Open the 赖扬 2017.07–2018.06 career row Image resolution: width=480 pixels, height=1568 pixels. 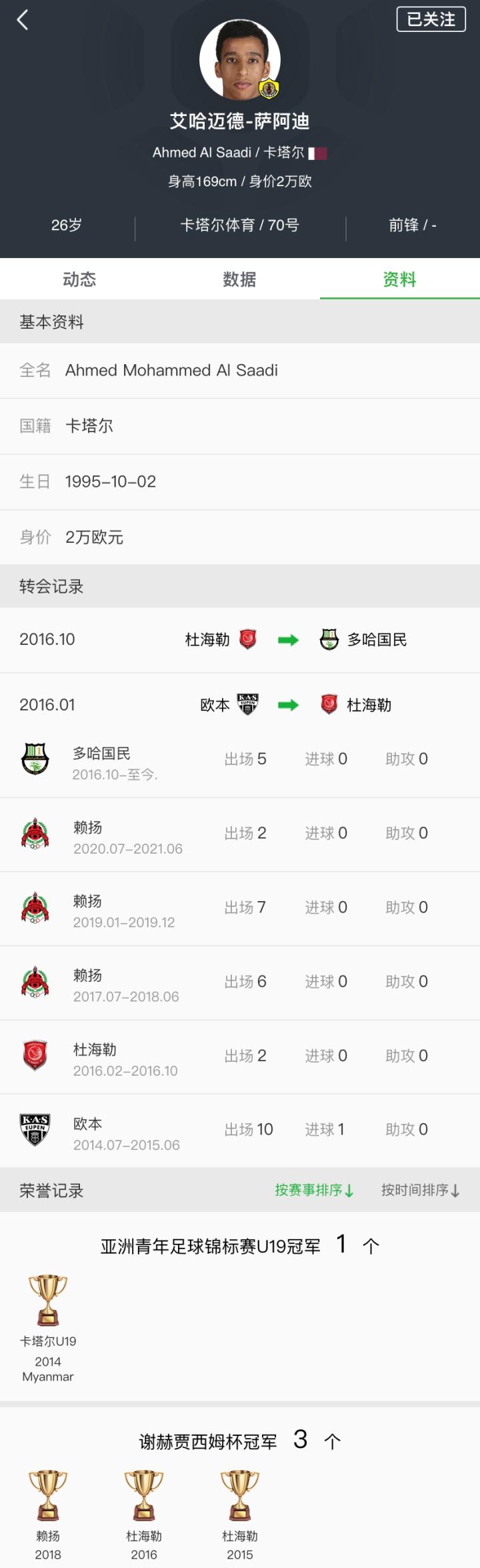pos(240,984)
